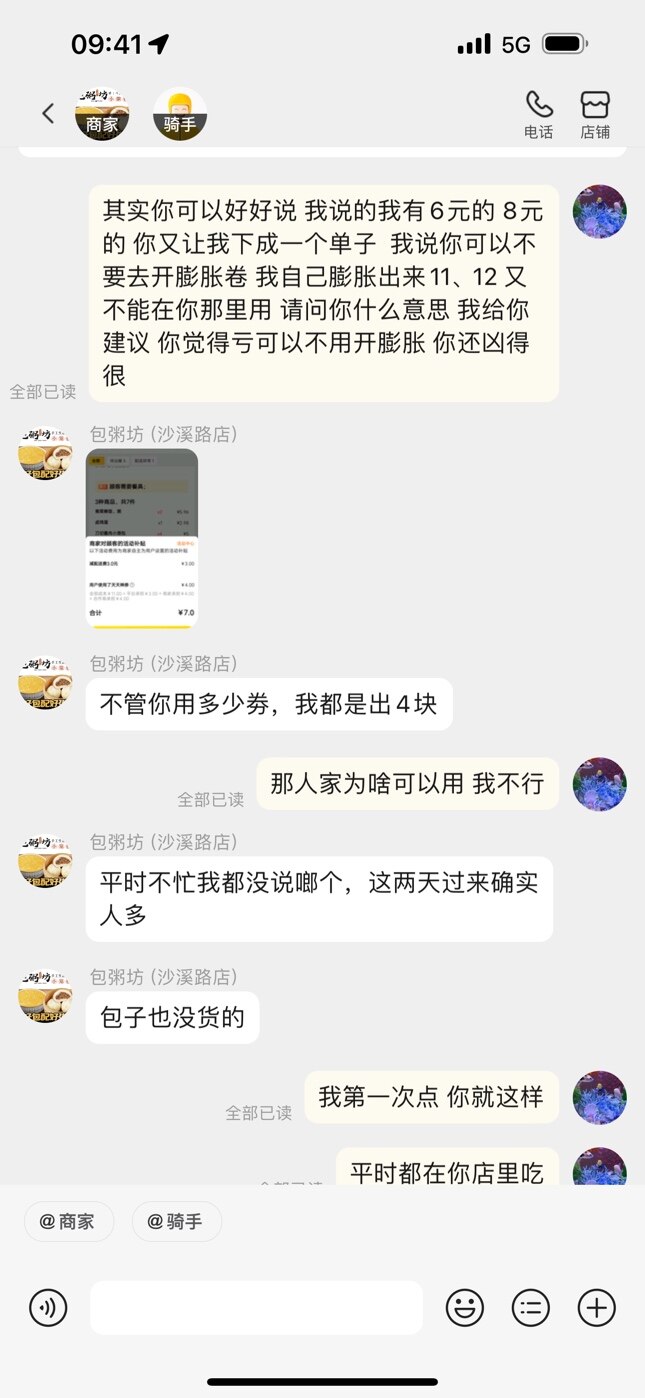Screen dimensions: 645x1398
Task: Open the emoji picker
Action: coord(464,1307)
